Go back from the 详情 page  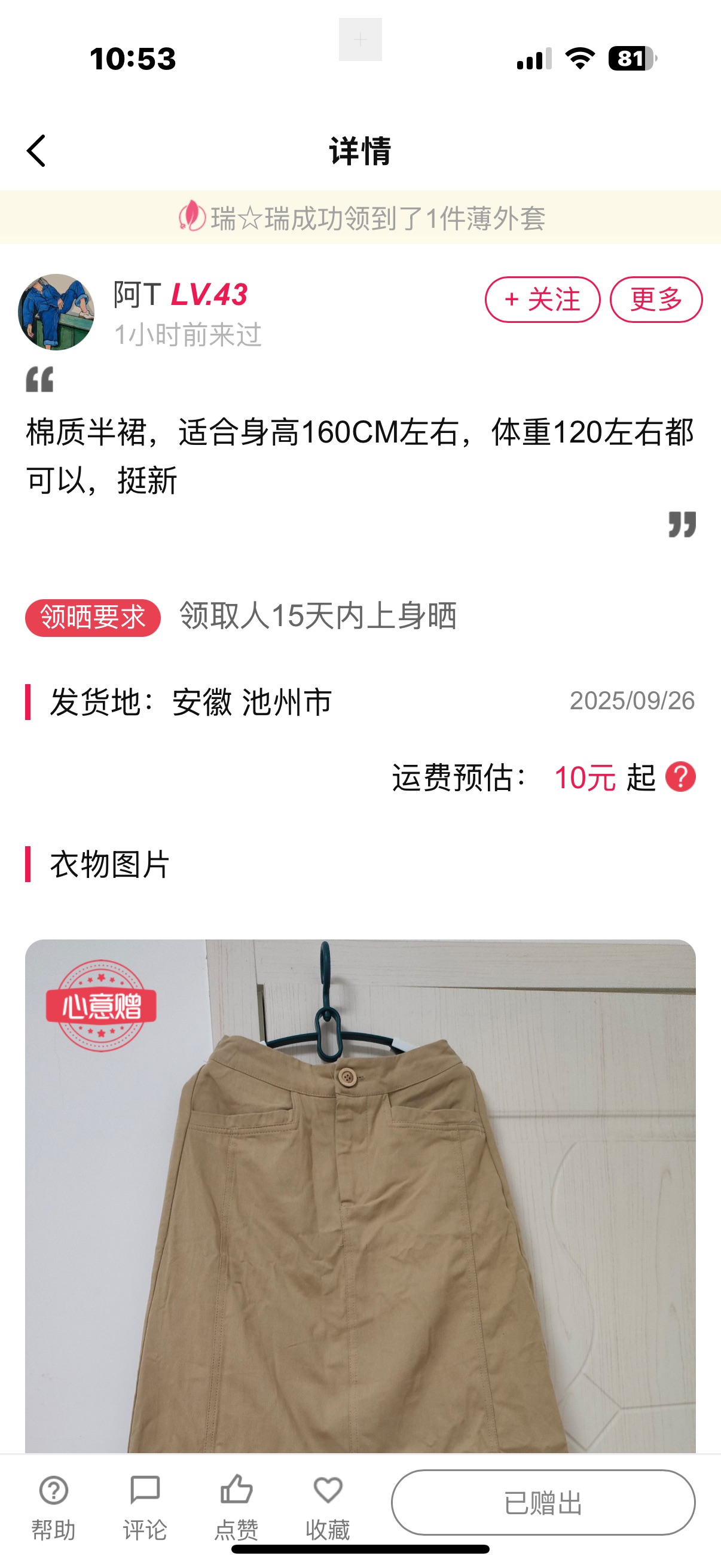coord(36,151)
